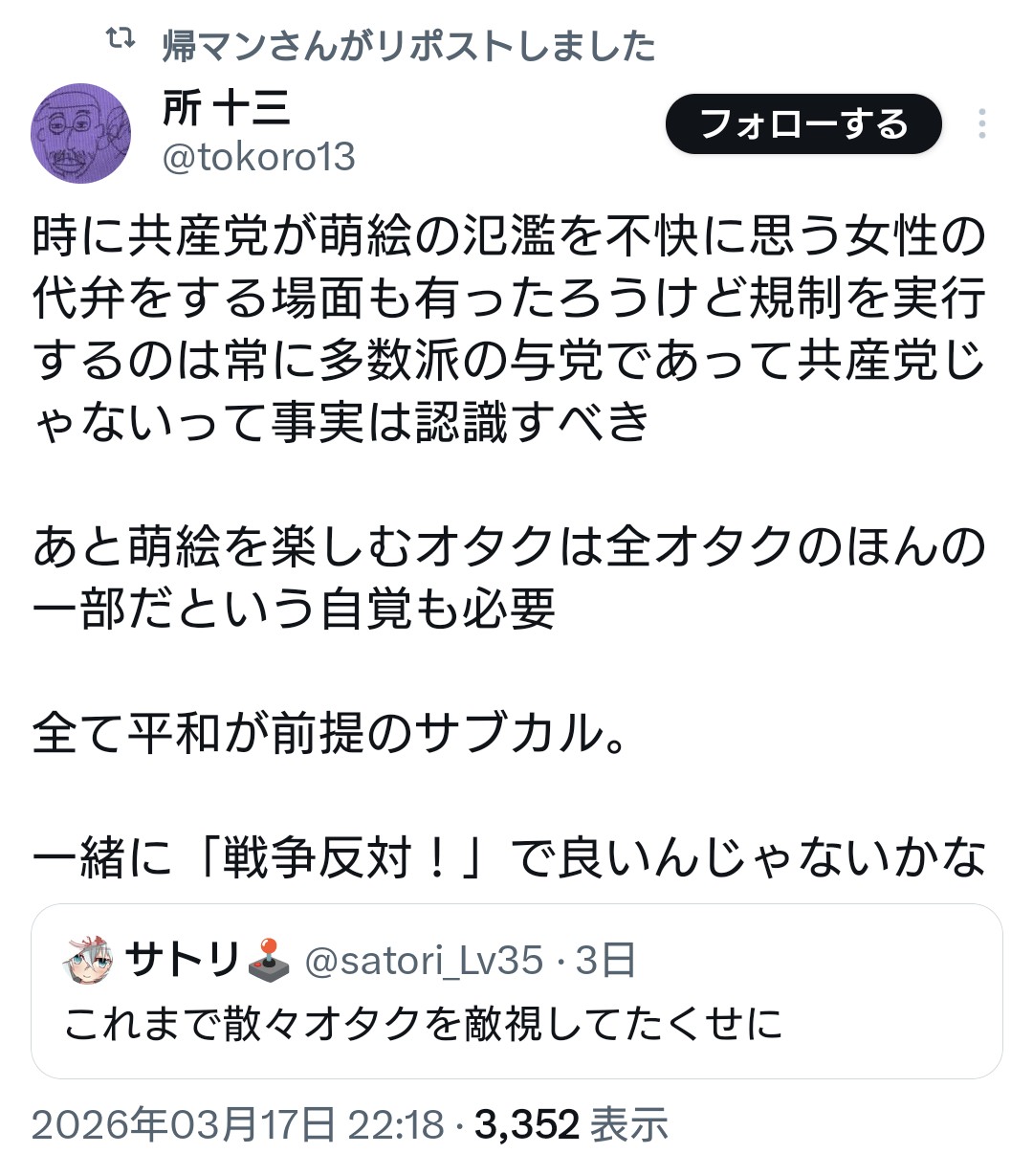View the 3,352 表示 post analytics
Image resolution: width=1033 pixels, height=1176 pixels.
click(x=571, y=1125)
